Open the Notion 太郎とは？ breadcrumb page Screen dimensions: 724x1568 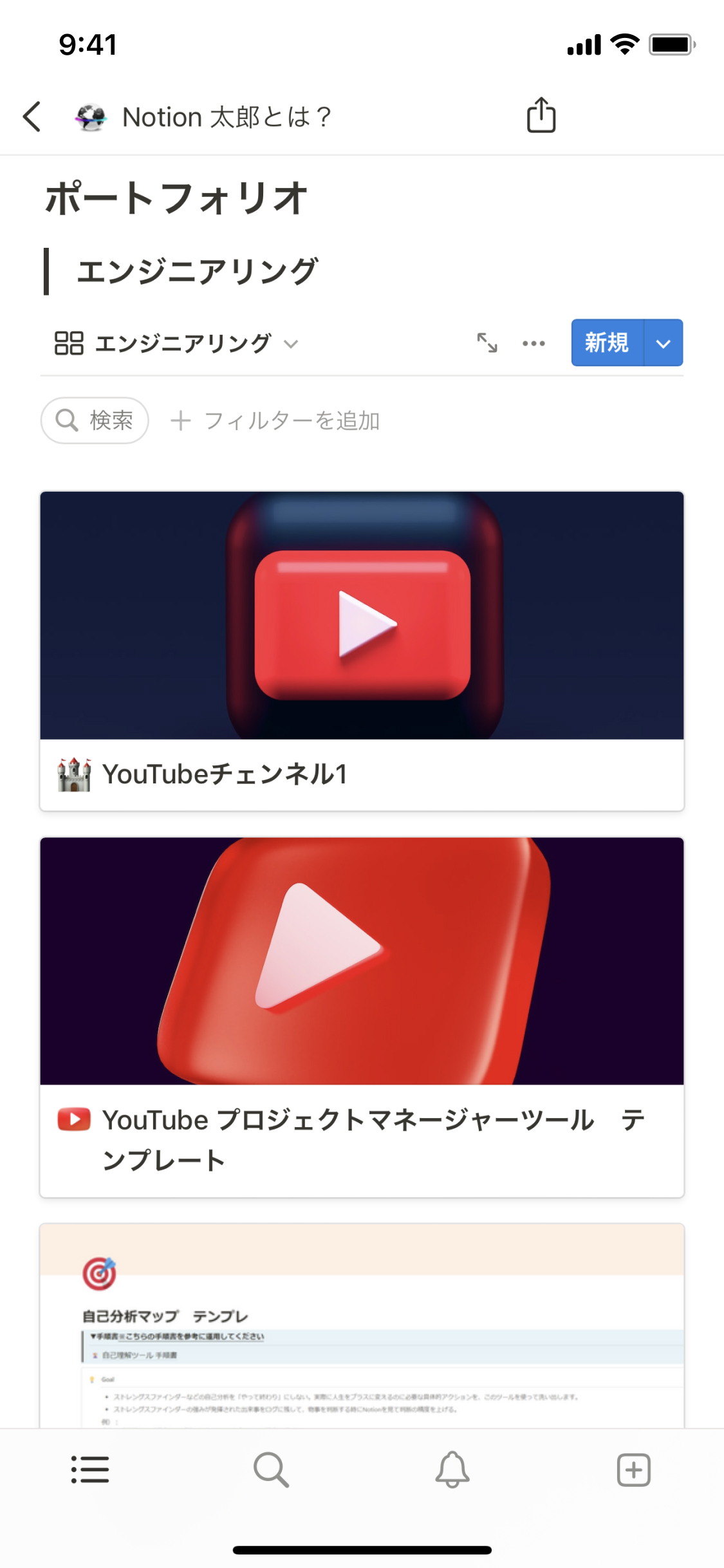[x=225, y=117]
